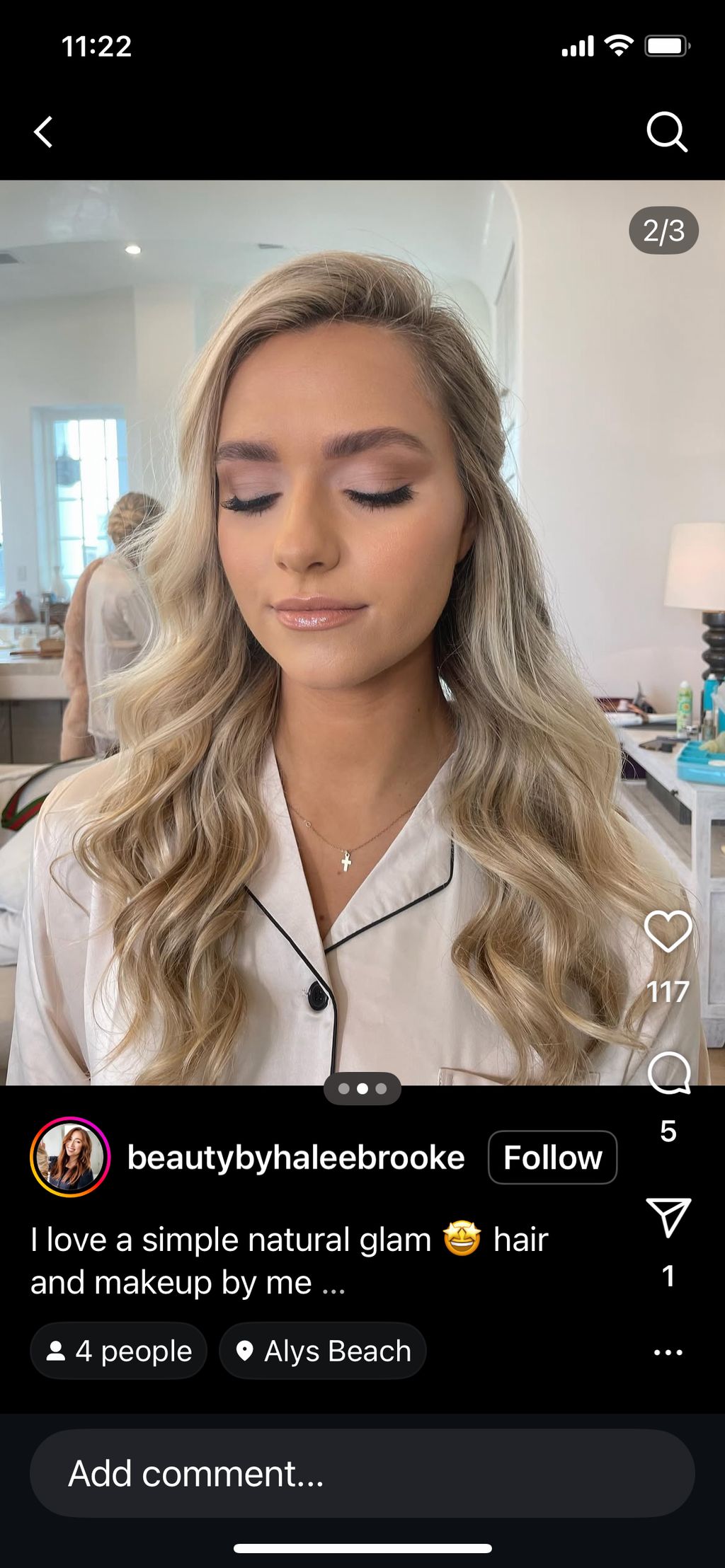725x1568 pixels.
Task: Expand the truncated caption text
Action: point(333,1283)
